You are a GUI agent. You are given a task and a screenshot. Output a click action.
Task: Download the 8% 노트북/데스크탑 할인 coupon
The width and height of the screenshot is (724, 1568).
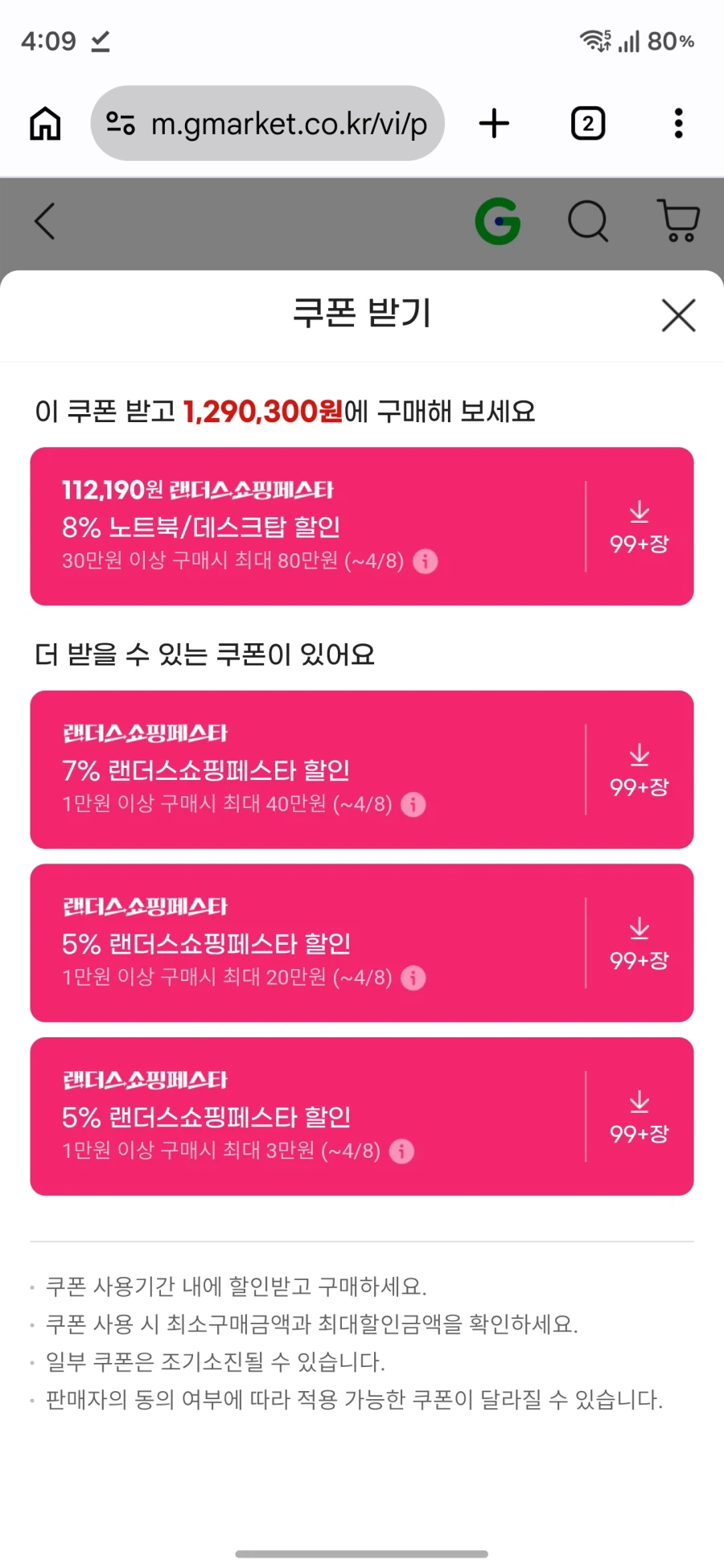tap(640, 524)
